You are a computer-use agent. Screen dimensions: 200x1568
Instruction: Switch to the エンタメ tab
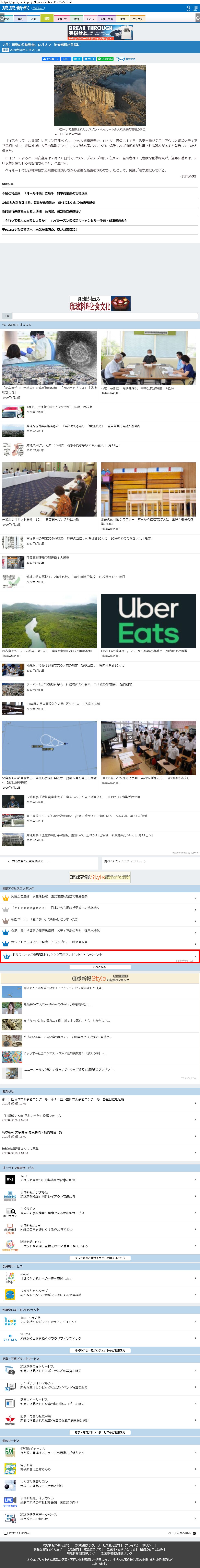click(x=137, y=19)
